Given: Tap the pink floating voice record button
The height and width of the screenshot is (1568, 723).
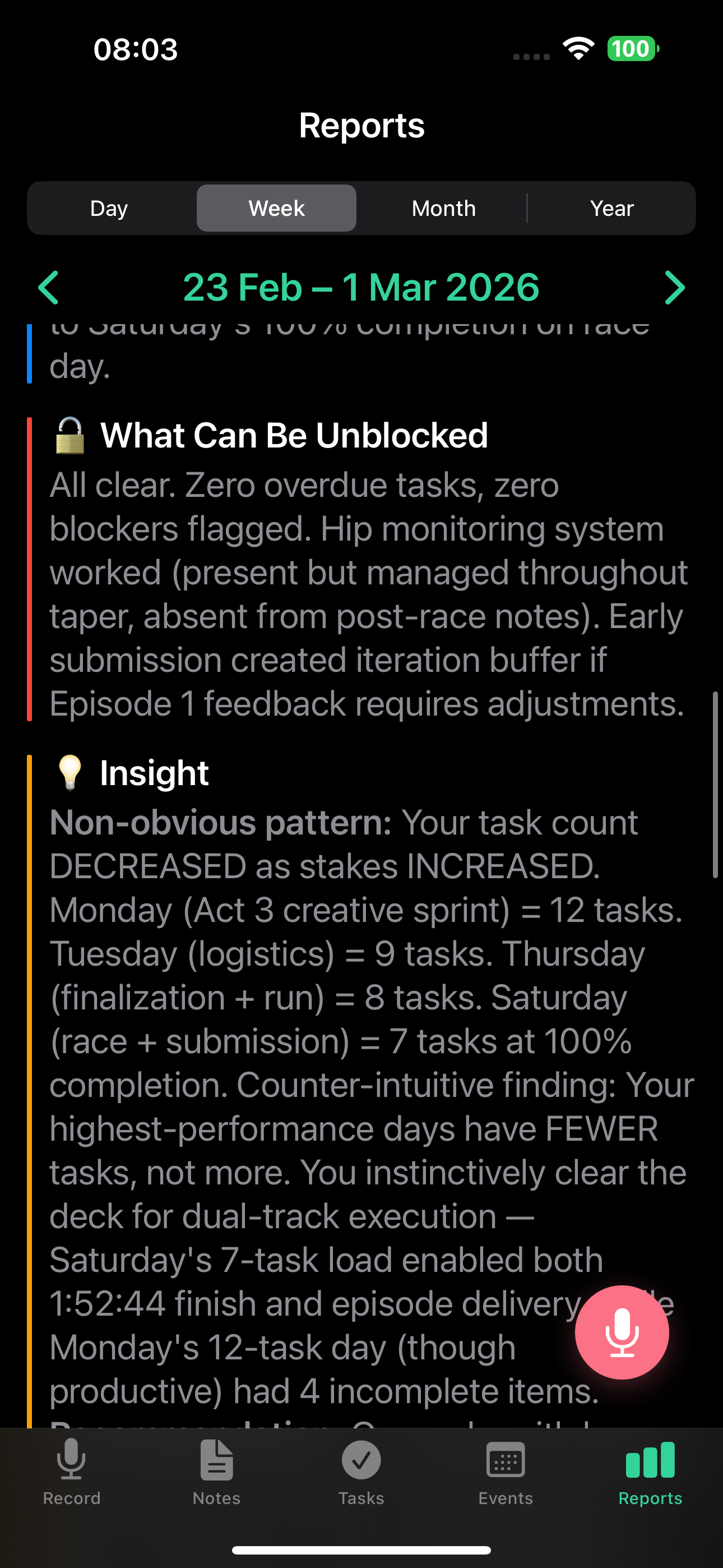Looking at the screenshot, I should click(x=622, y=1332).
